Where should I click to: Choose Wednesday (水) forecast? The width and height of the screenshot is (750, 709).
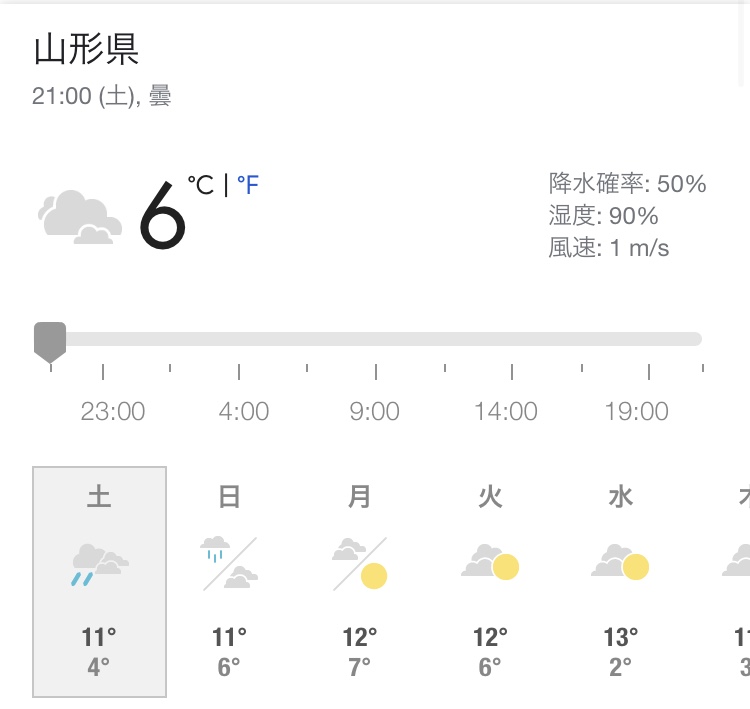[620, 581]
